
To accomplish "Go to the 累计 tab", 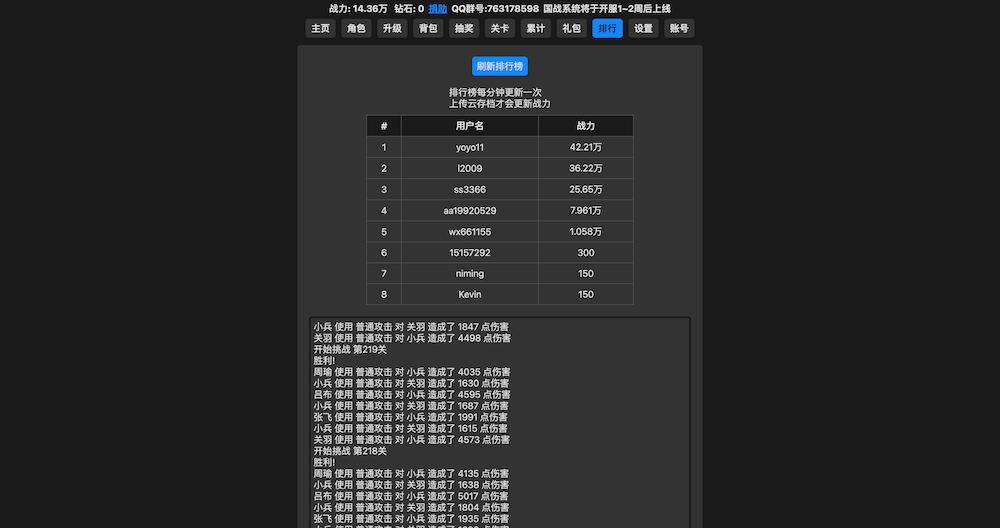I will (536, 28).
